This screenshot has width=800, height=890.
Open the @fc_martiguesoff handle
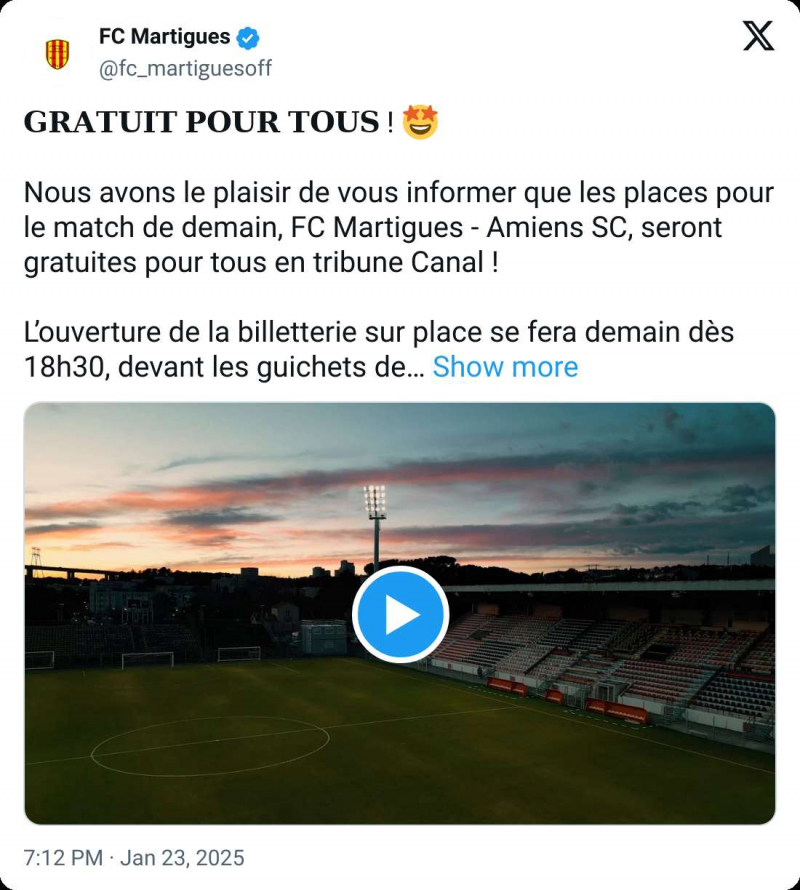(x=185, y=68)
